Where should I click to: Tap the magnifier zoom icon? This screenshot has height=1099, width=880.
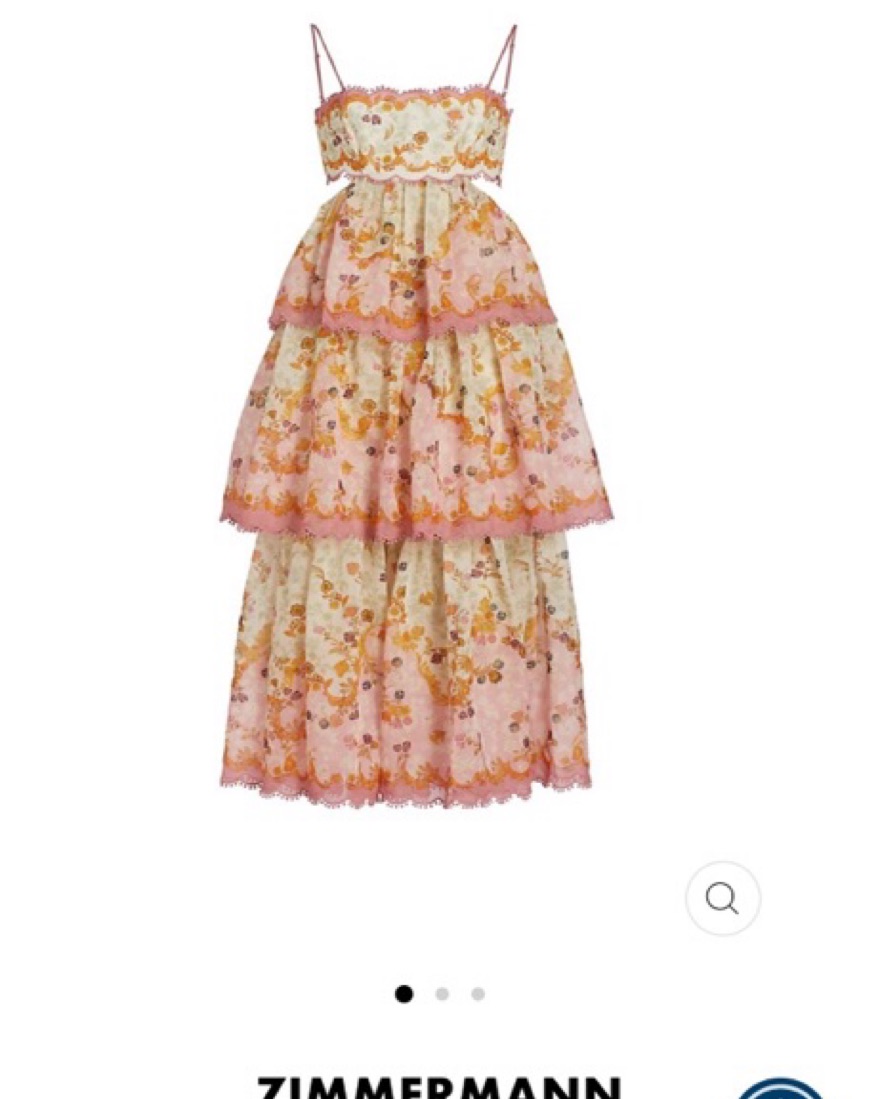[722, 898]
